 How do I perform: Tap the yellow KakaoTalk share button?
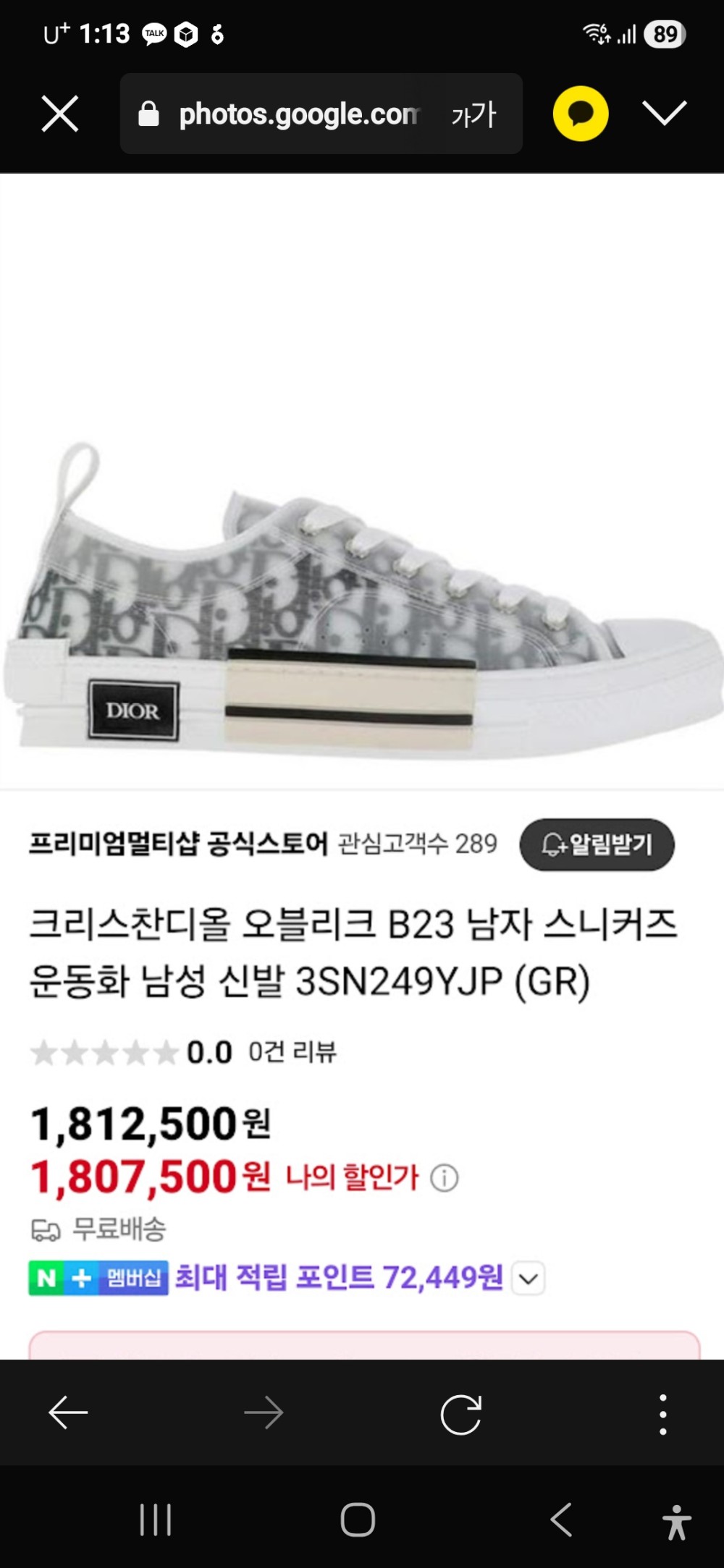pyautogui.click(x=581, y=114)
